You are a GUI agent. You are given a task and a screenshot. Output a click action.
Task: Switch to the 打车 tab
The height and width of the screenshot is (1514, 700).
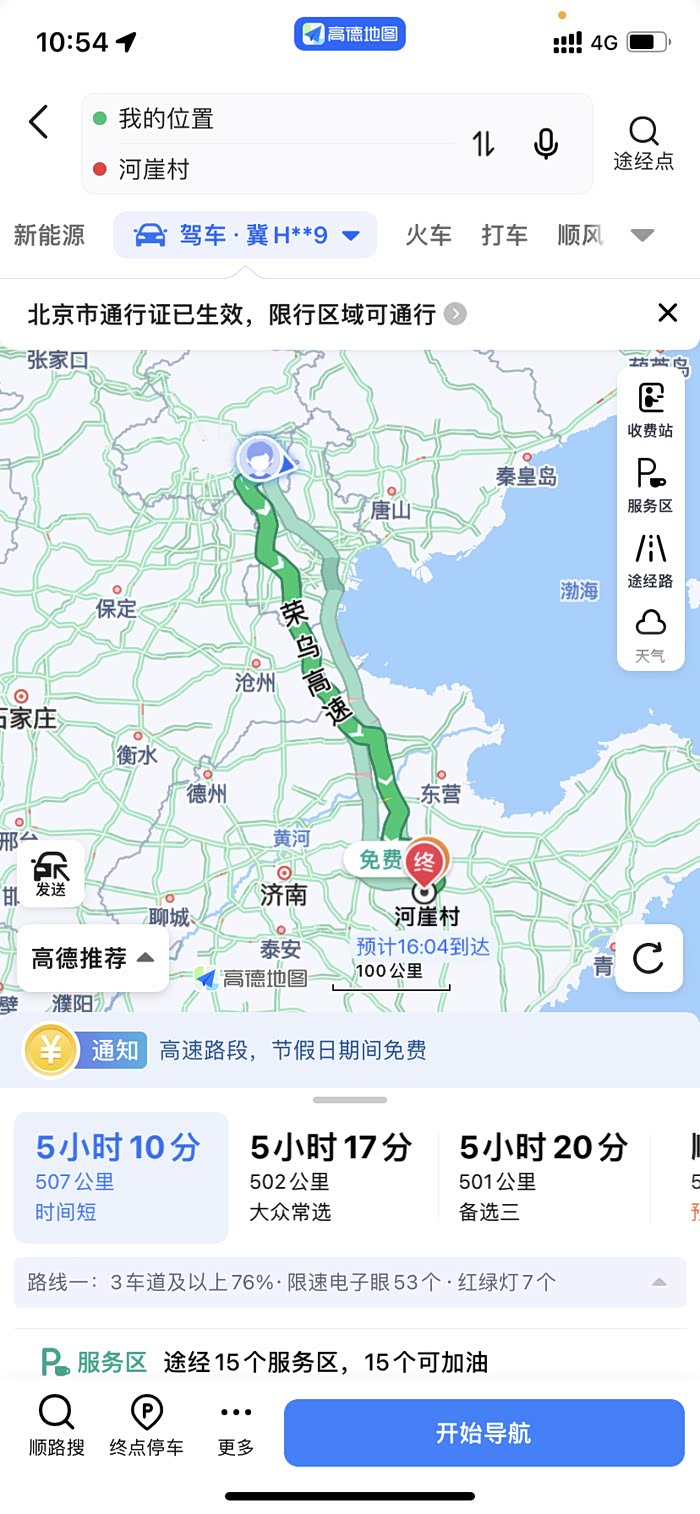click(x=504, y=236)
